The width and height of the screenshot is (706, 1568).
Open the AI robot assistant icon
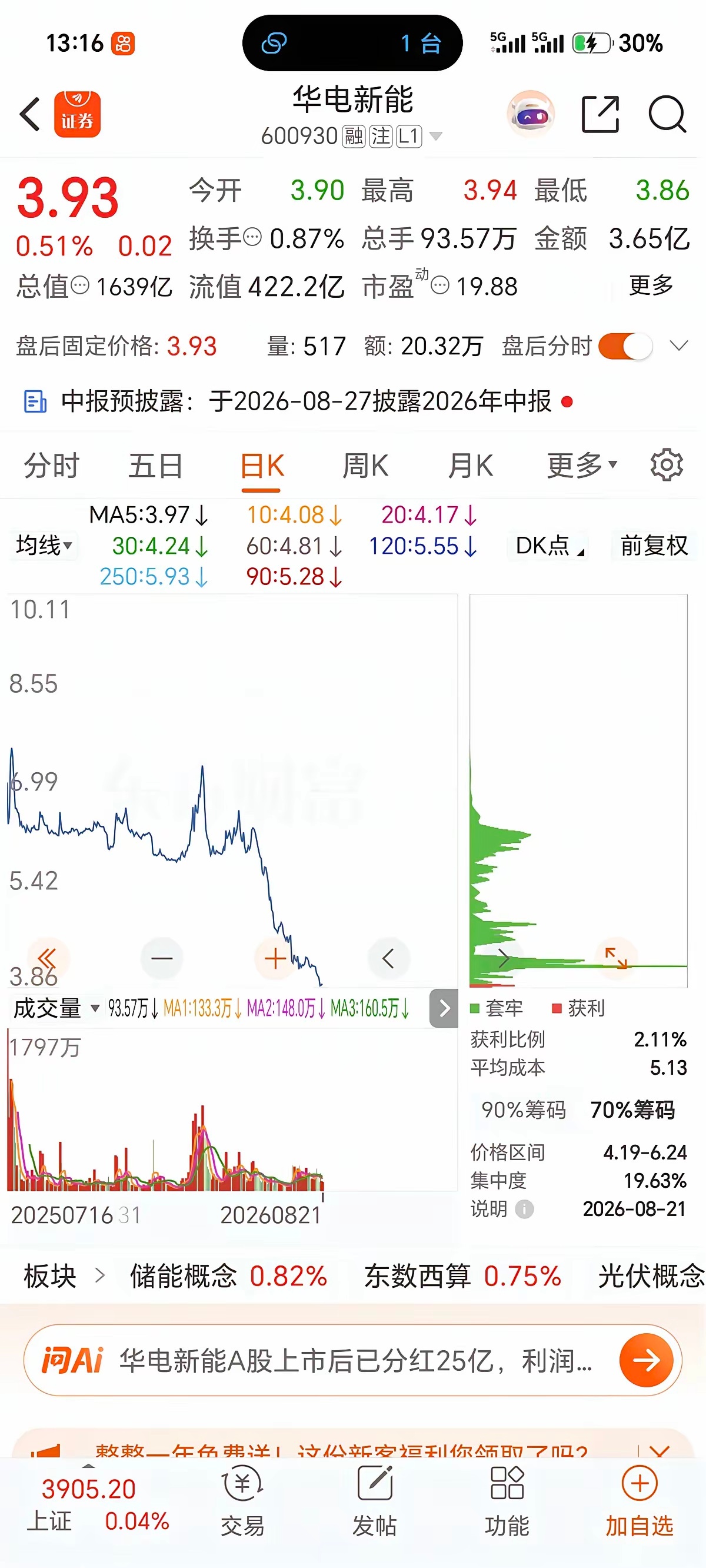click(531, 113)
